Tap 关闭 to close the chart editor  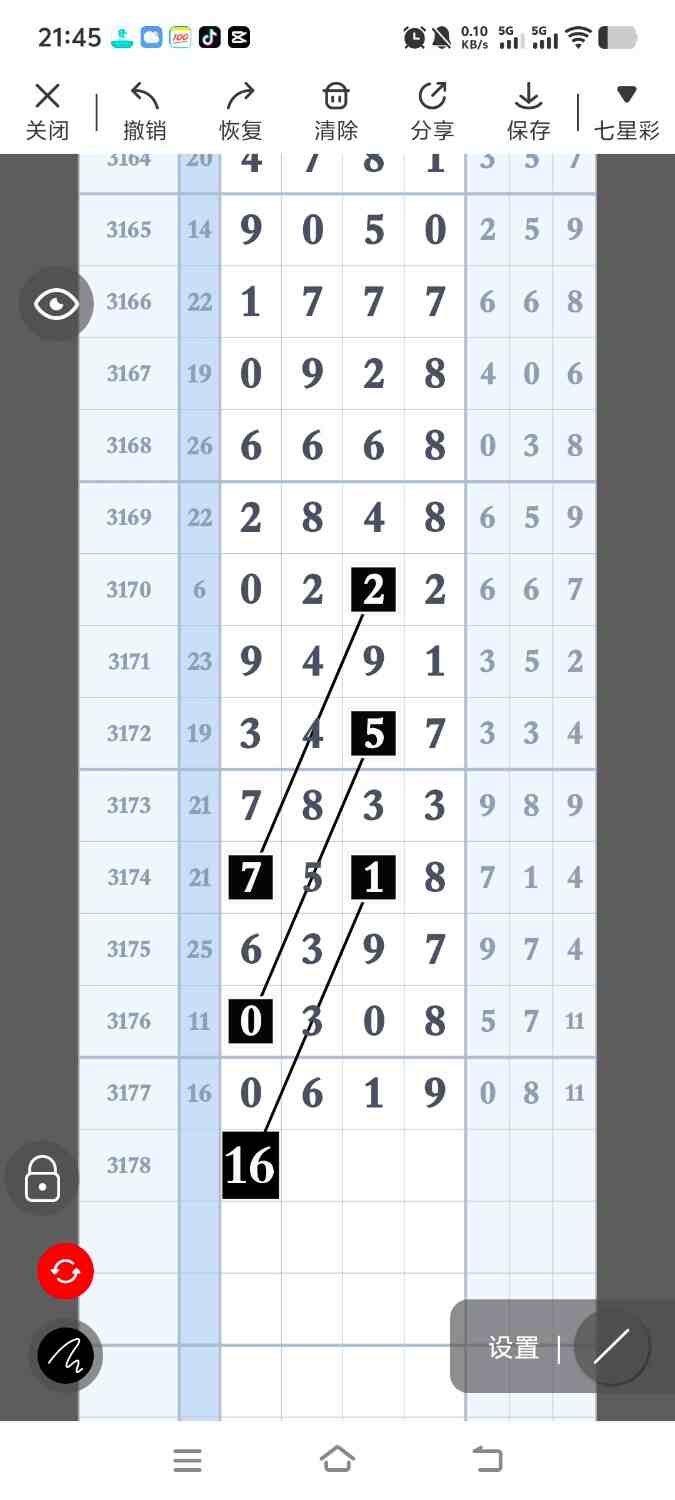[x=47, y=110]
